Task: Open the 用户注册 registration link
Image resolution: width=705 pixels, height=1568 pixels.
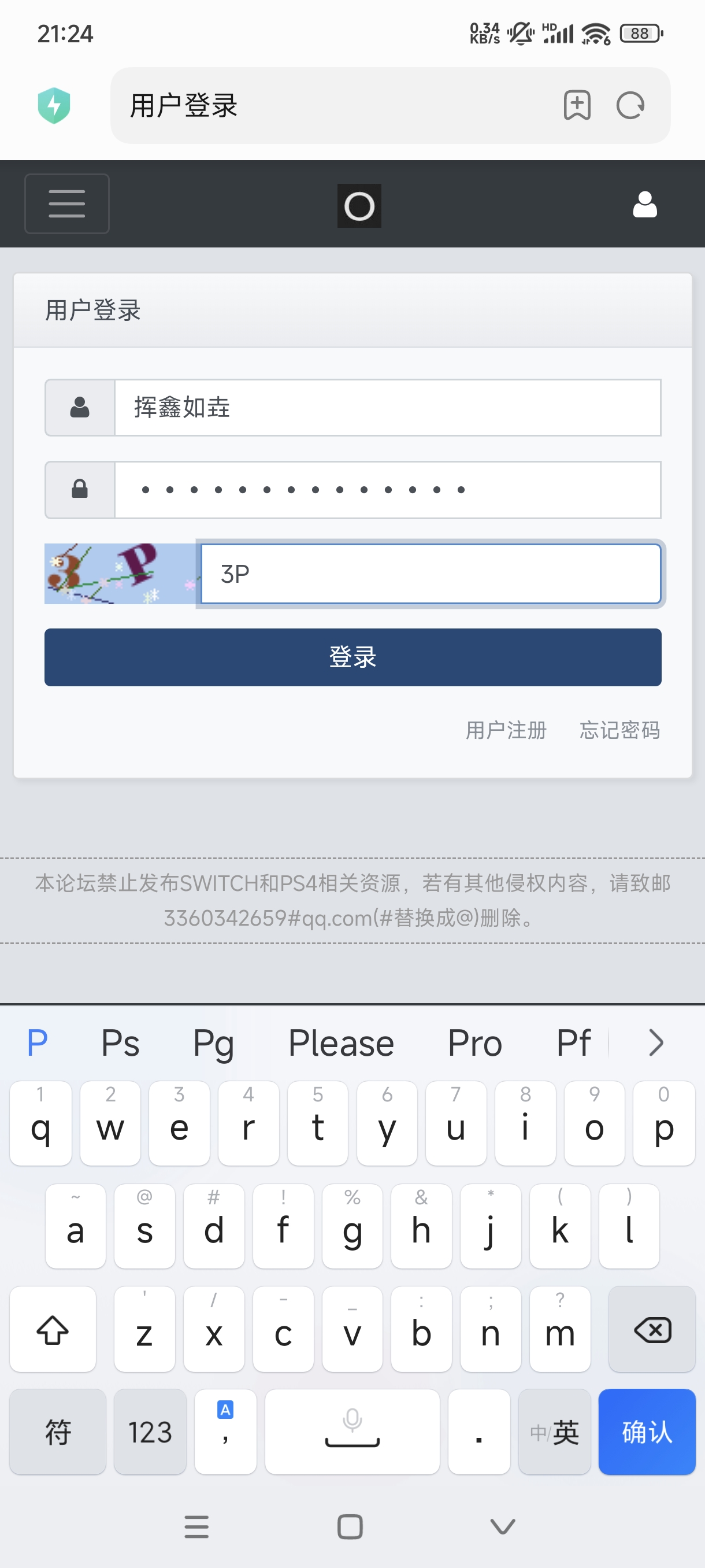Action: [506, 730]
